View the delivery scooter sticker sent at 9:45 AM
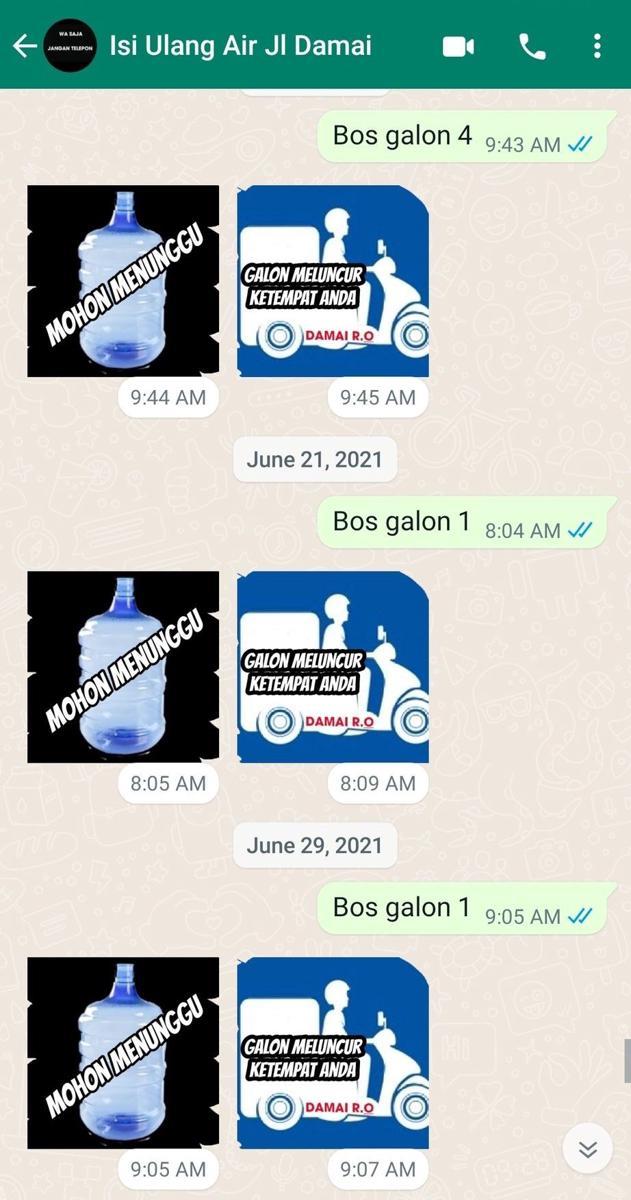Viewport: 631px width, 1200px height. coord(332,281)
